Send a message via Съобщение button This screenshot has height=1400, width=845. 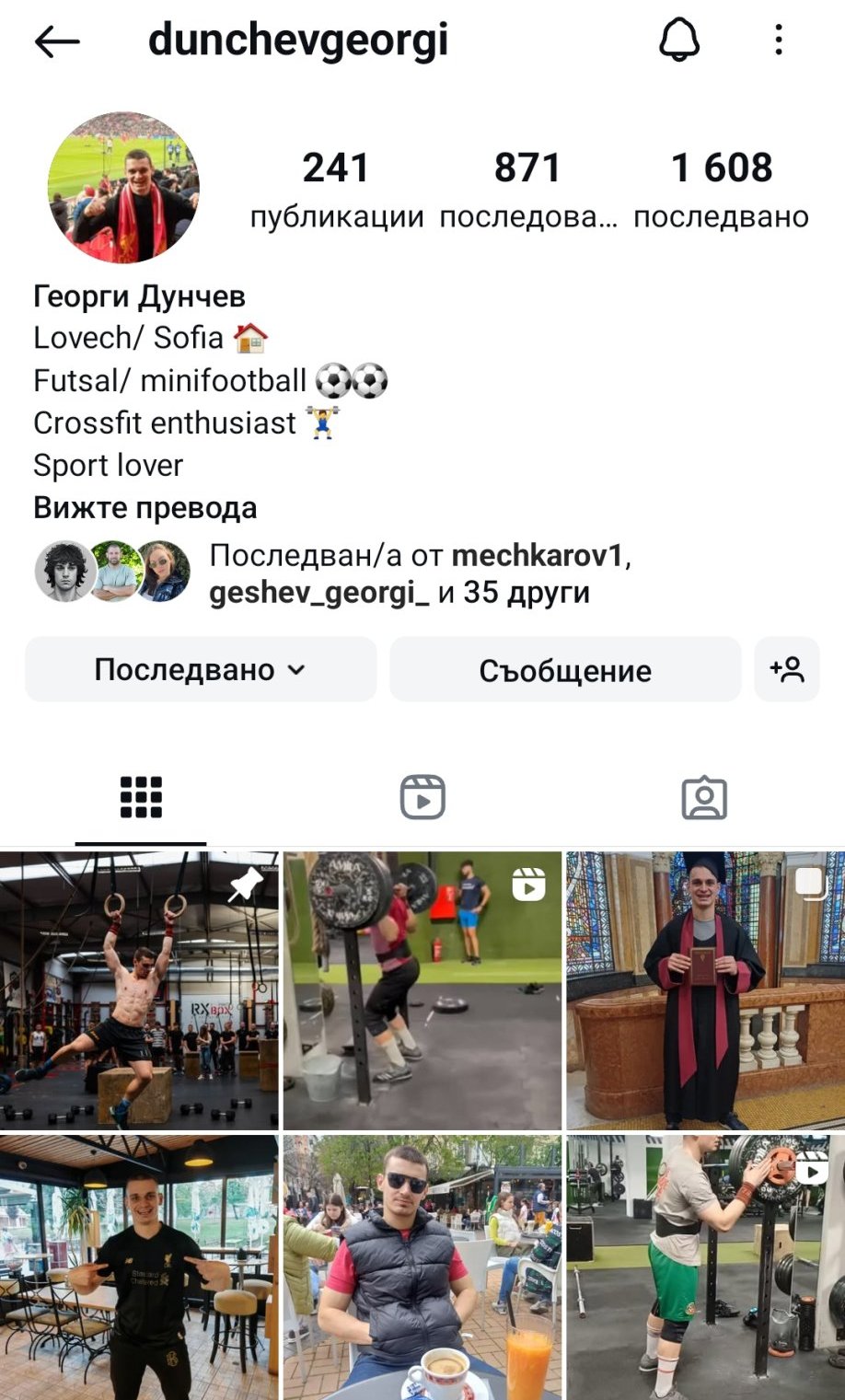click(565, 670)
